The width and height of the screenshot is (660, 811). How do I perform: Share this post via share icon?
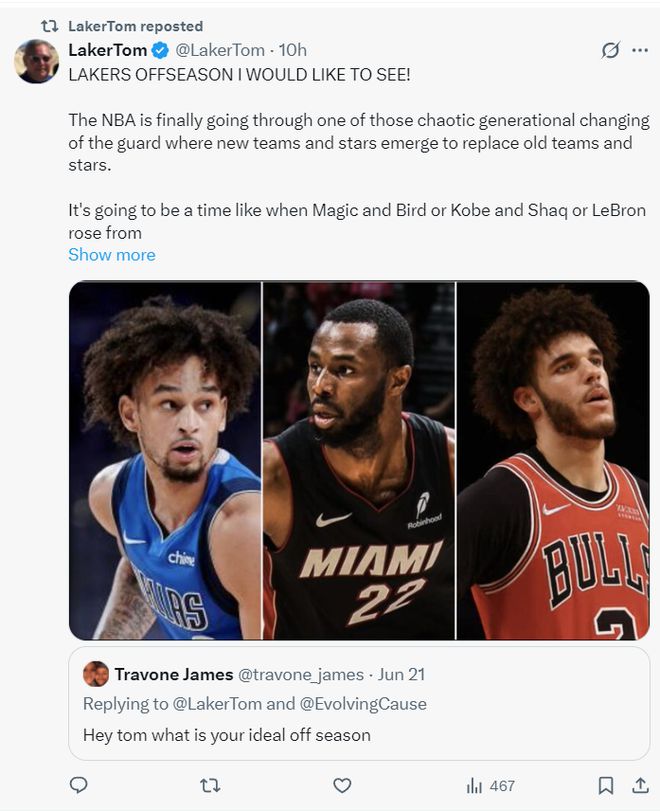[x=639, y=786]
